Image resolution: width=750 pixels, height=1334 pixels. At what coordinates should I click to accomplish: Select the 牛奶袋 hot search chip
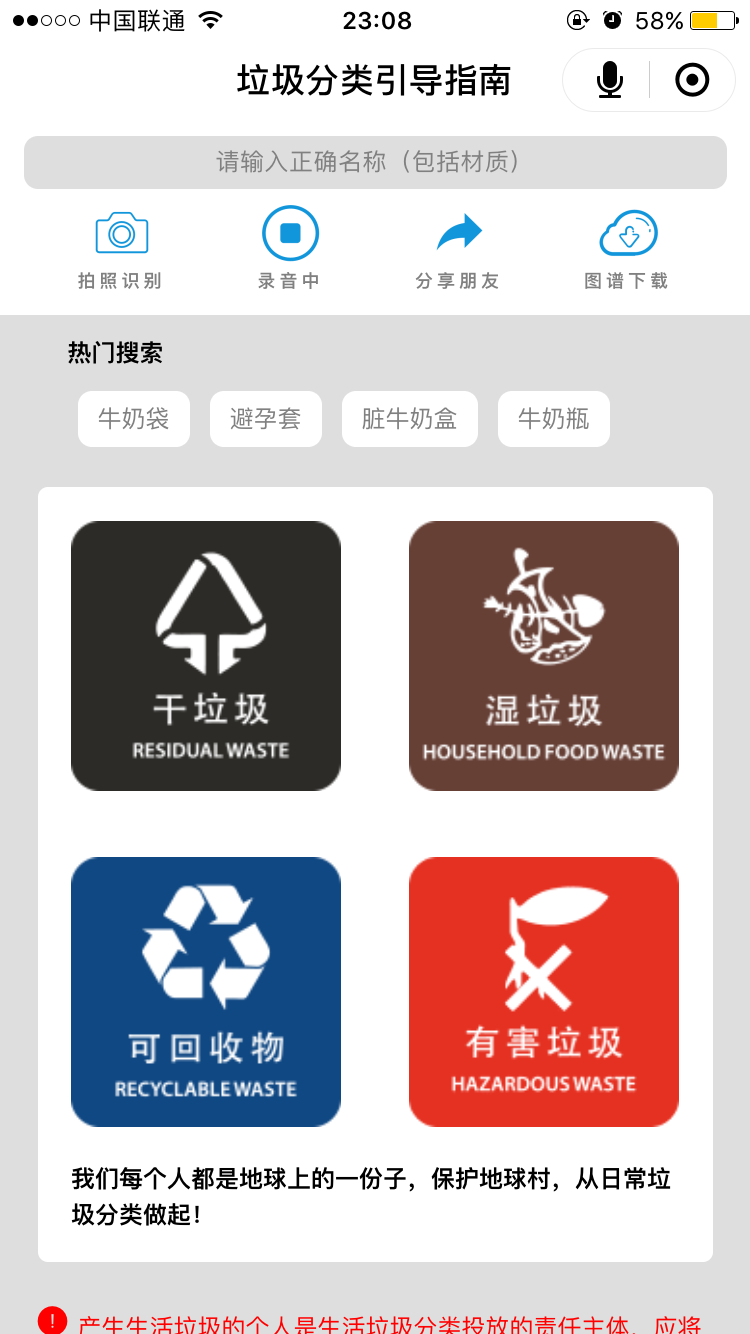coord(134,419)
